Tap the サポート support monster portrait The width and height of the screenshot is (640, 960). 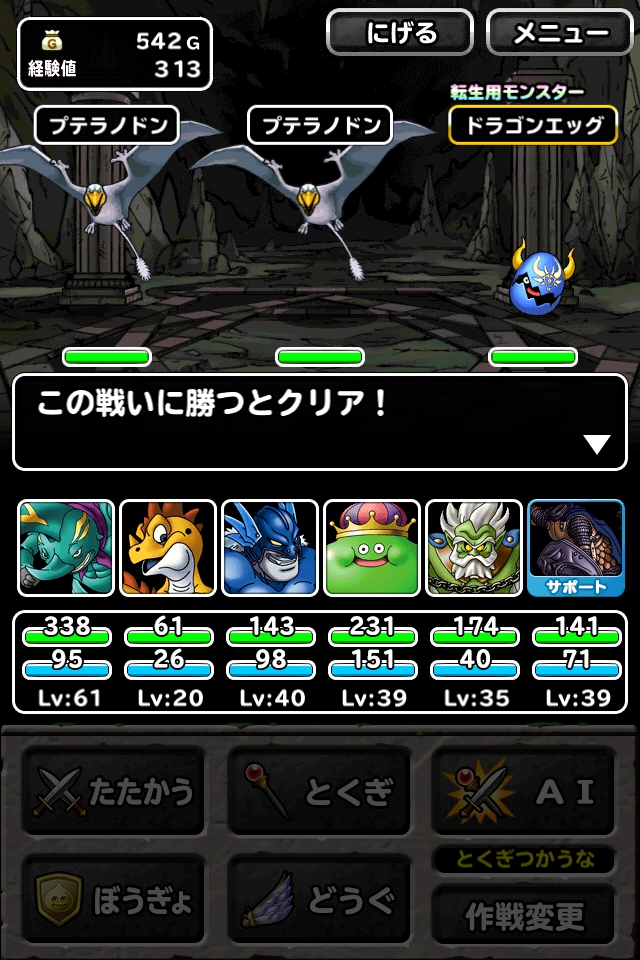pyautogui.click(x=575, y=548)
